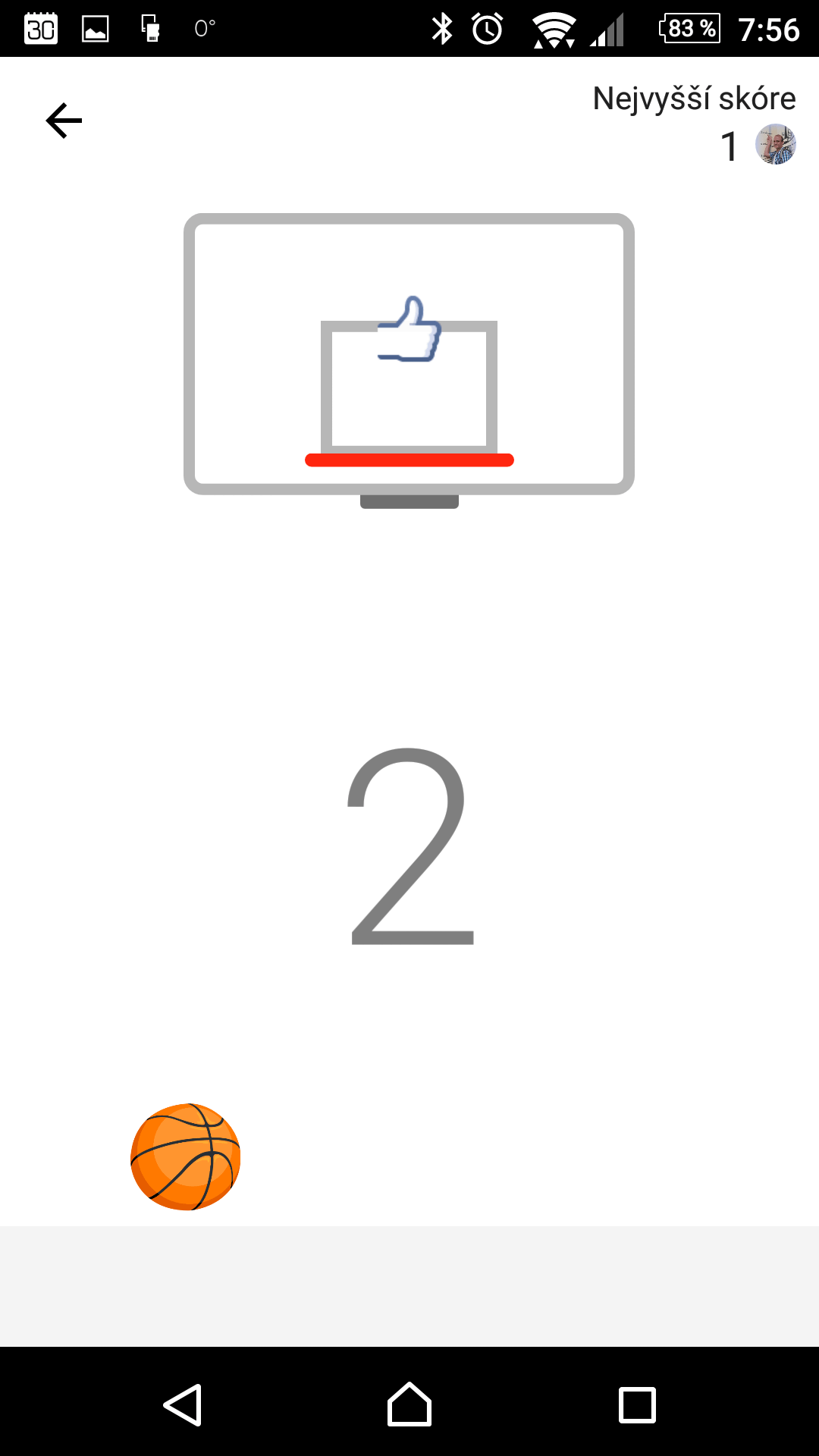Tap the system back triangle

point(184,1405)
